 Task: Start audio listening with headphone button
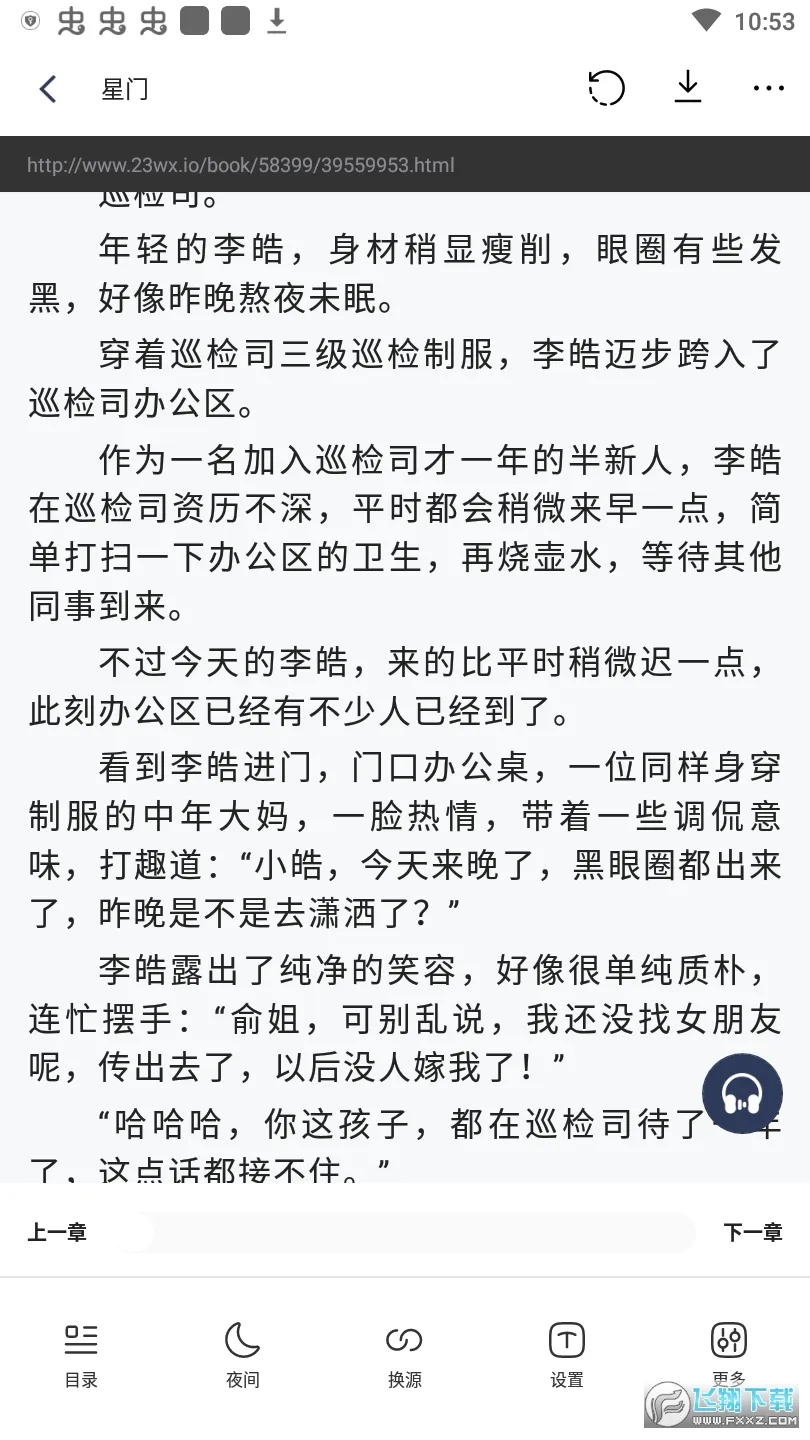click(742, 1093)
